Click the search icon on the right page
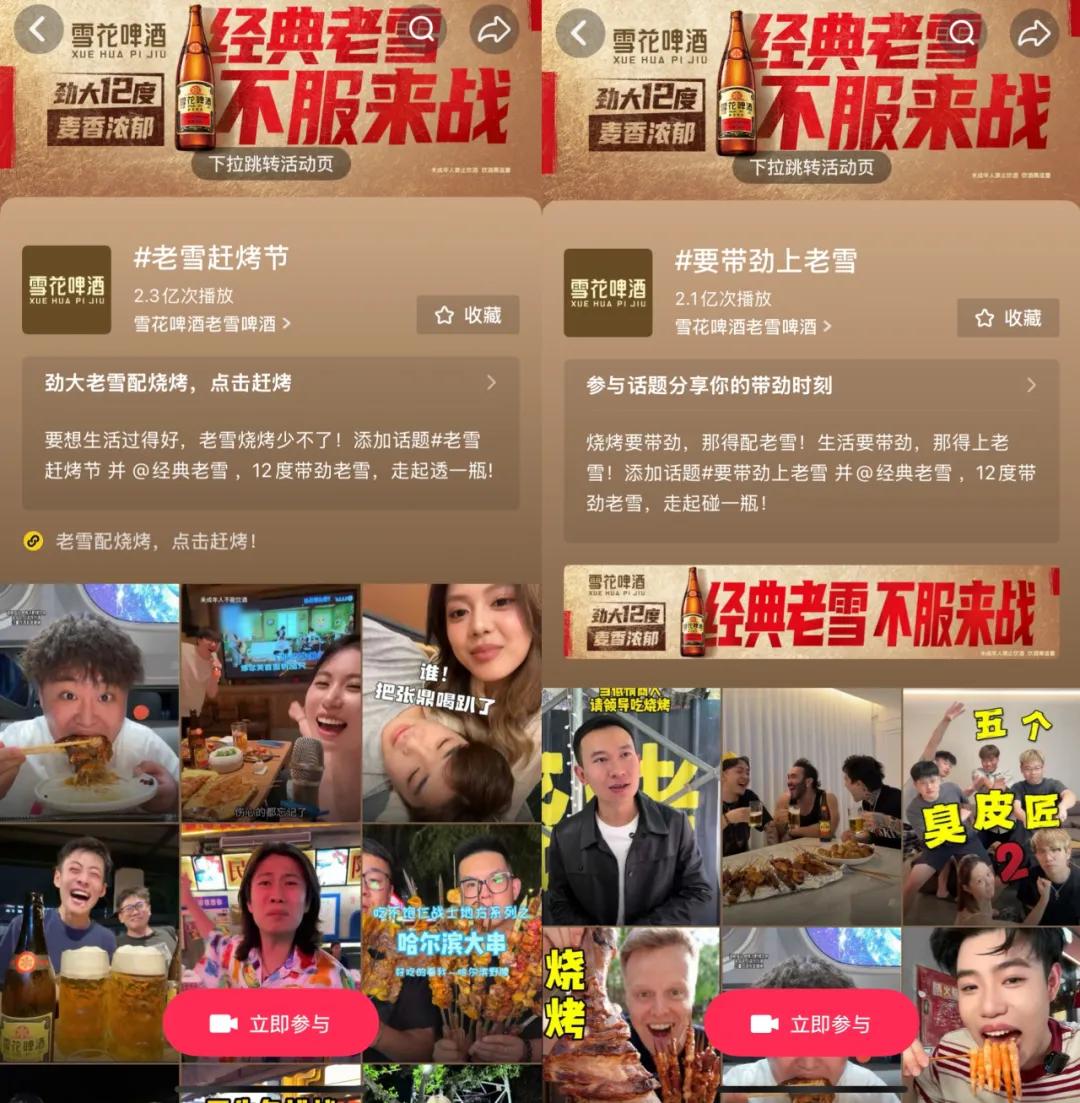 (x=962, y=29)
